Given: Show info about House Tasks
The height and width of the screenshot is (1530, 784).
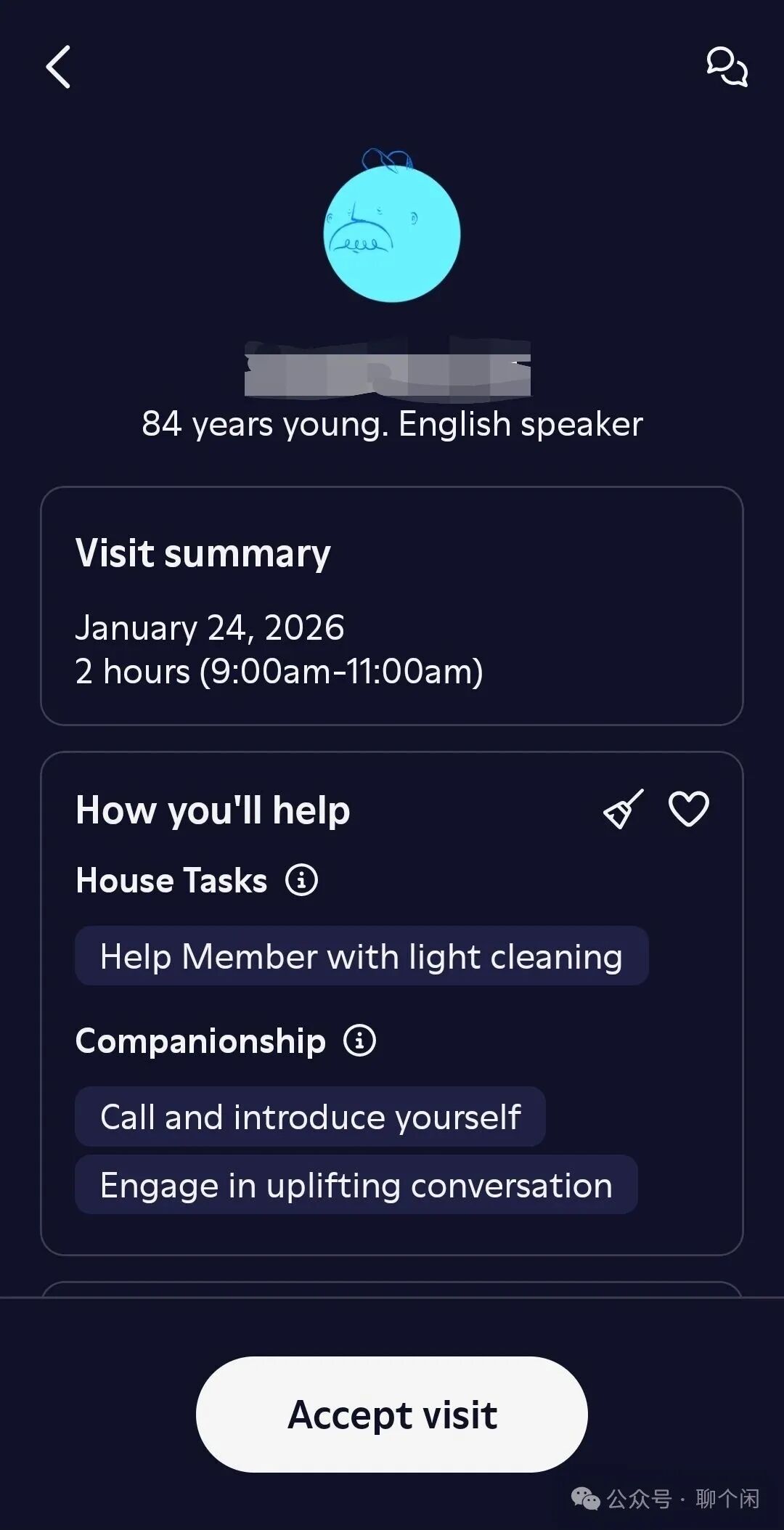Looking at the screenshot, I should tap(301, 880).
